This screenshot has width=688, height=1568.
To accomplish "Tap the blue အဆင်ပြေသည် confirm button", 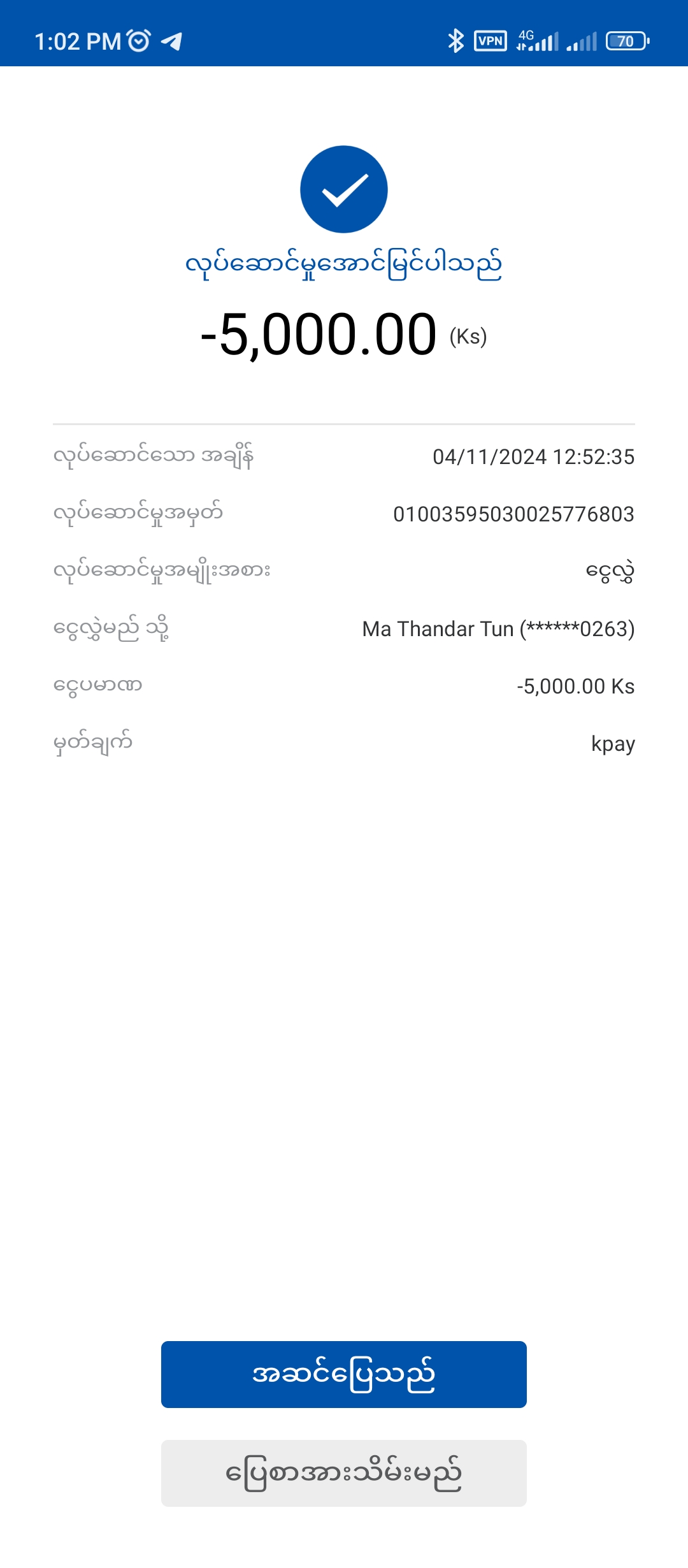I will coord(344,1375).
